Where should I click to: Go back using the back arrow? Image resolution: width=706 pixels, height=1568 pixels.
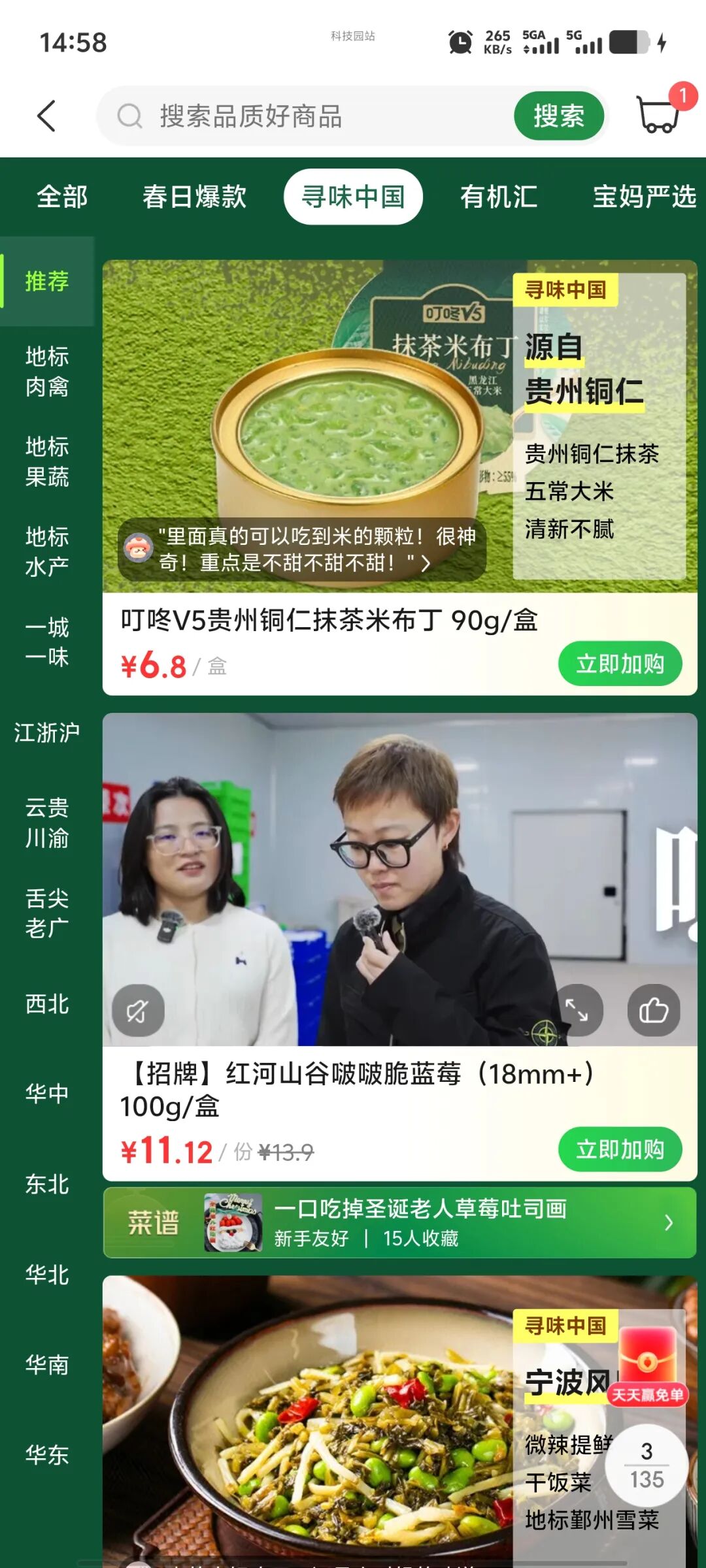click(46, 116)
